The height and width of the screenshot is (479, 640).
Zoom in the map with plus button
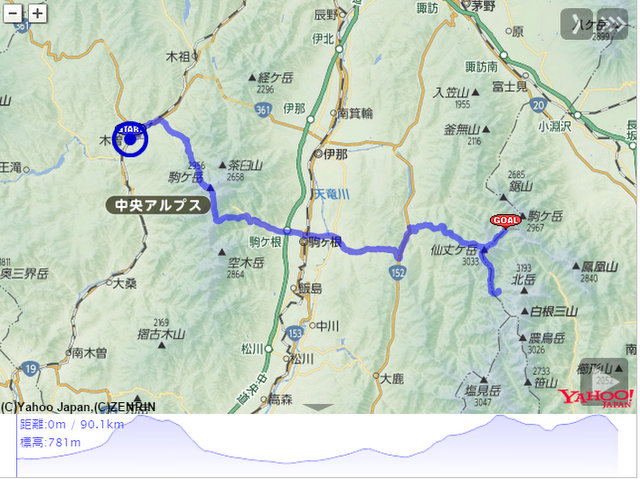37,14
